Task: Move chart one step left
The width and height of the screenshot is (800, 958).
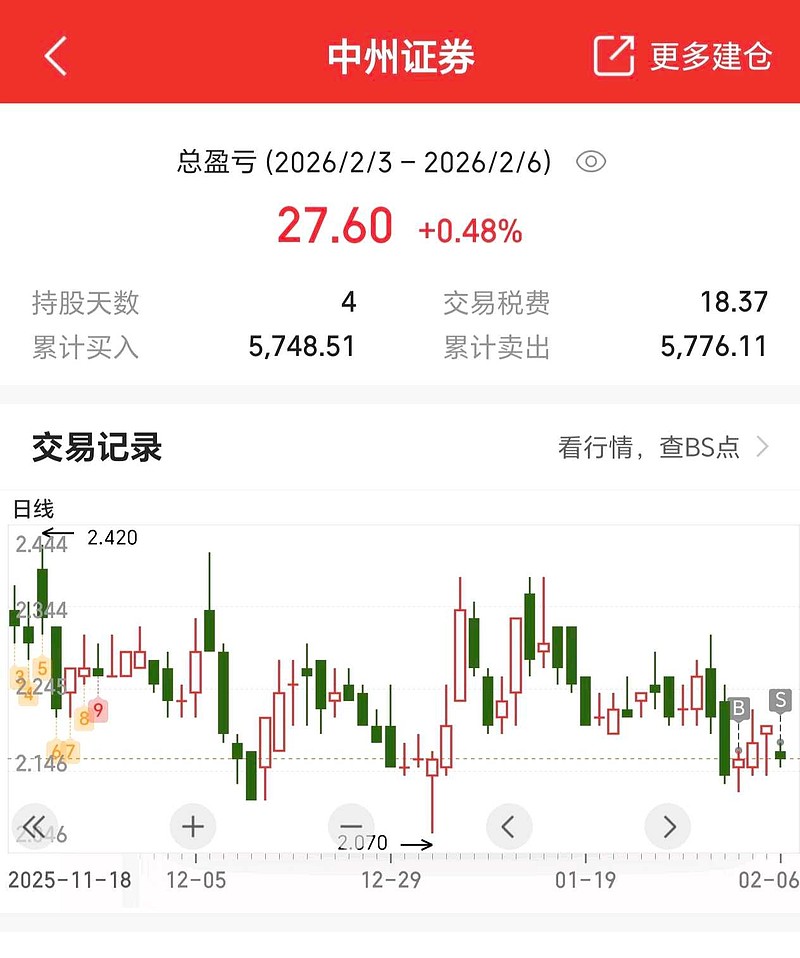Action: coord(509,826)
